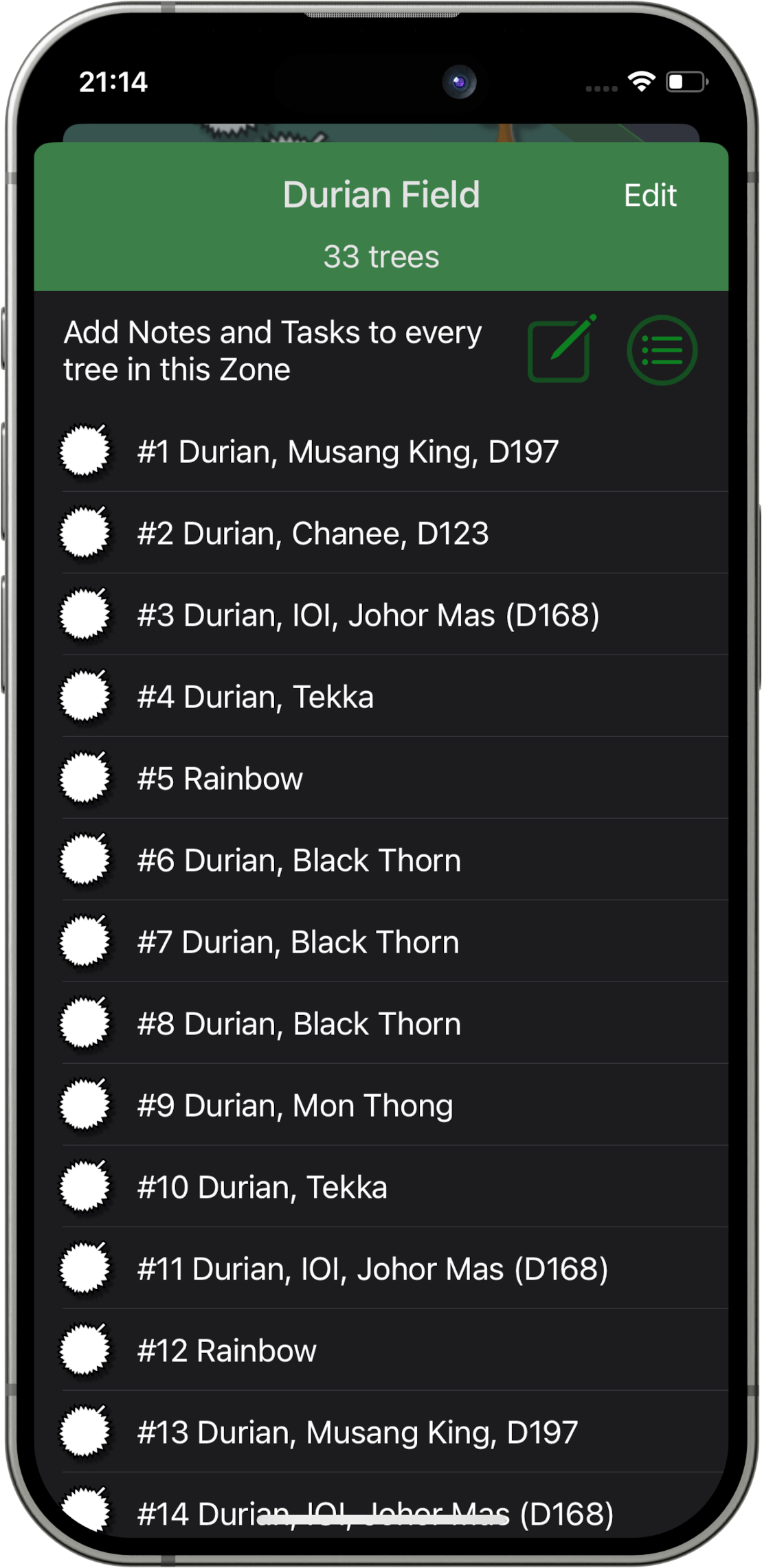View tree #5 Rainbow
The height and width of the screenshot is (1568, 762).
(220, 779)
